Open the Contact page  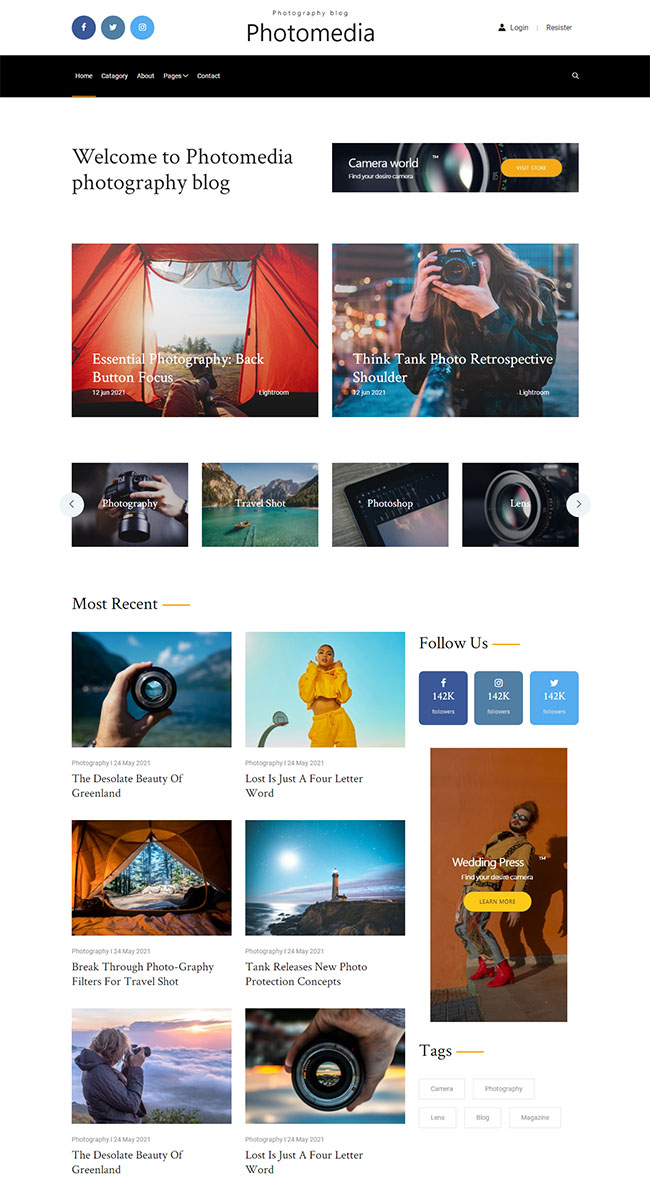click(x=208, y=76)
